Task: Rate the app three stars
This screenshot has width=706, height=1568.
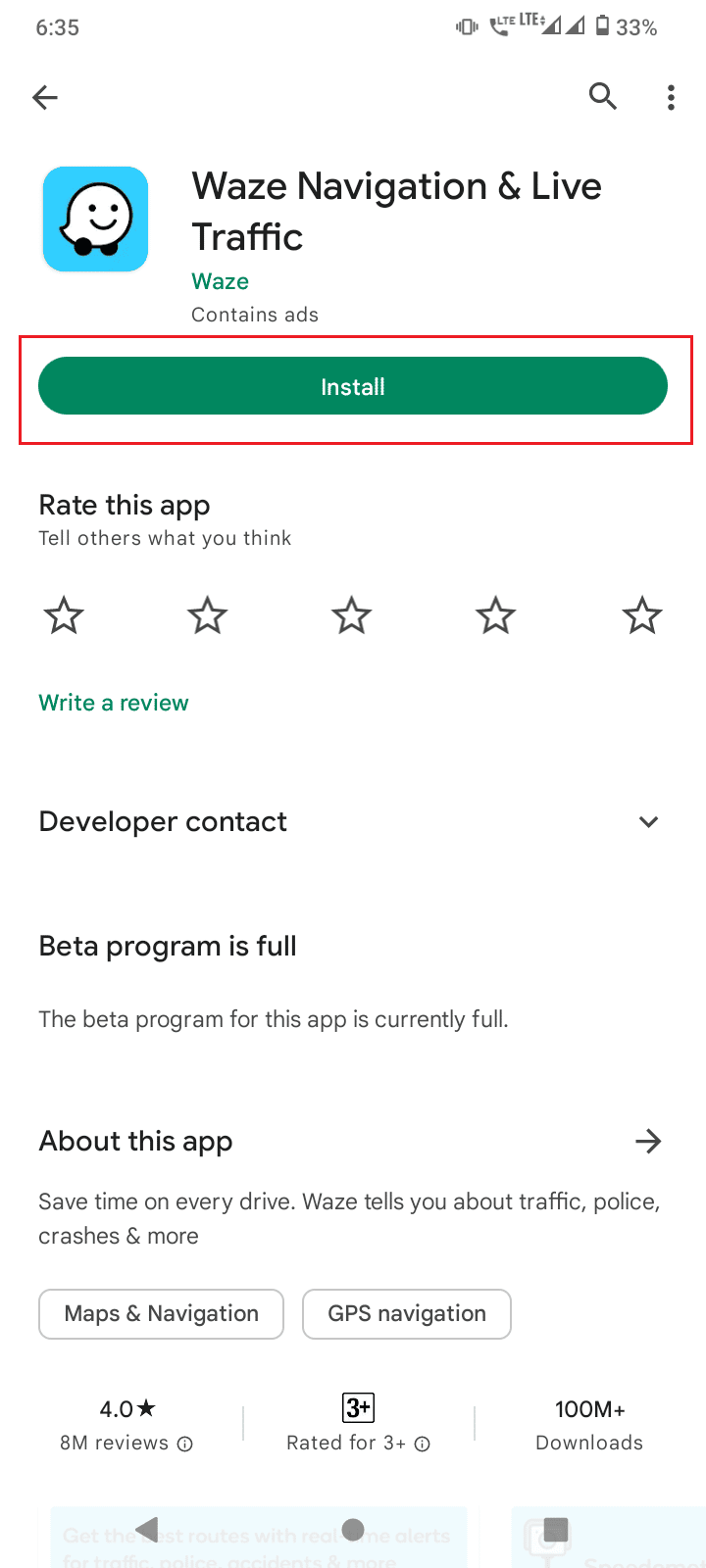Action: point(351,616)
